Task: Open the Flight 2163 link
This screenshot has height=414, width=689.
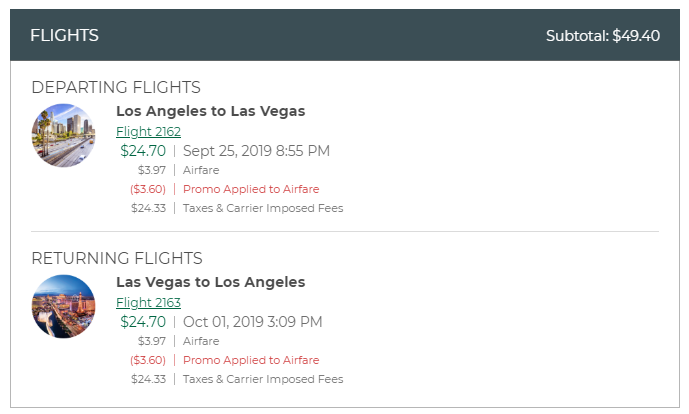Action: point(148,302)
